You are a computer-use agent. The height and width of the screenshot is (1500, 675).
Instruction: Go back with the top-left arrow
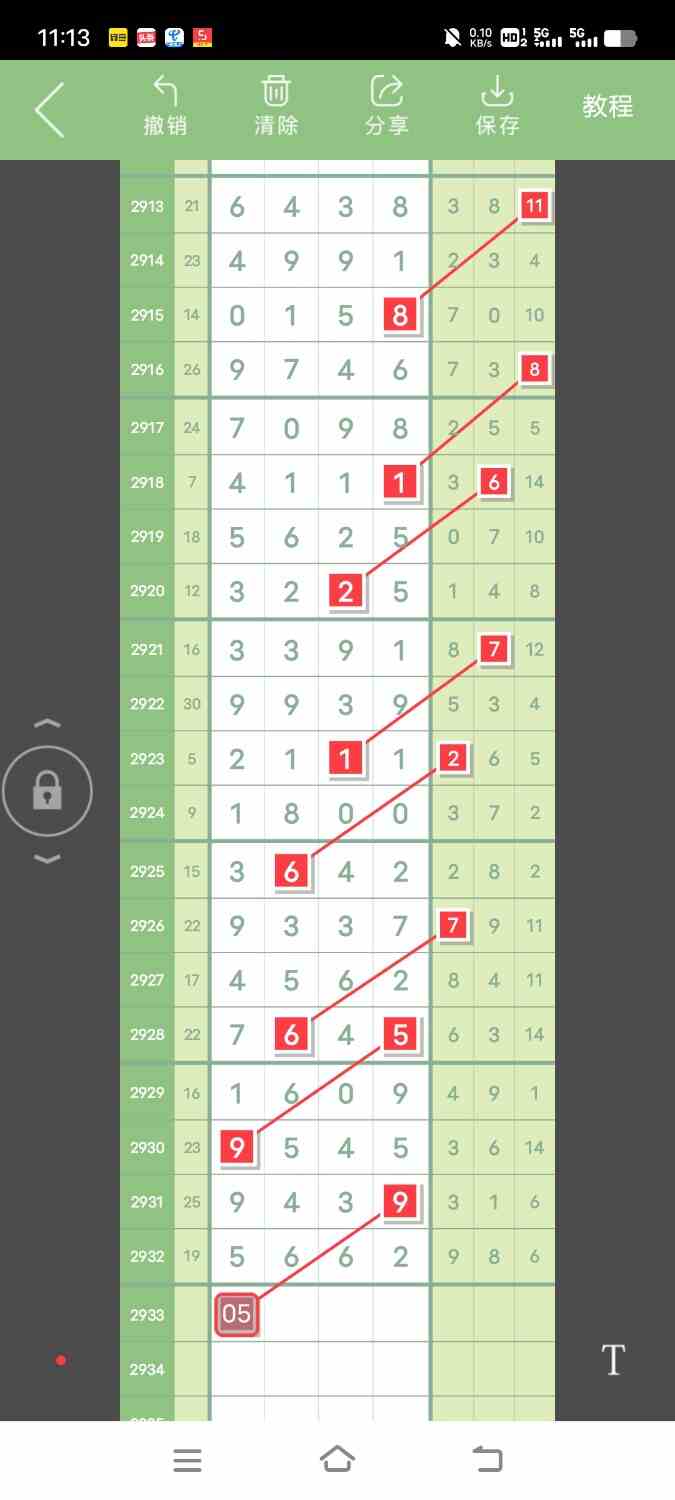(49, 109)
